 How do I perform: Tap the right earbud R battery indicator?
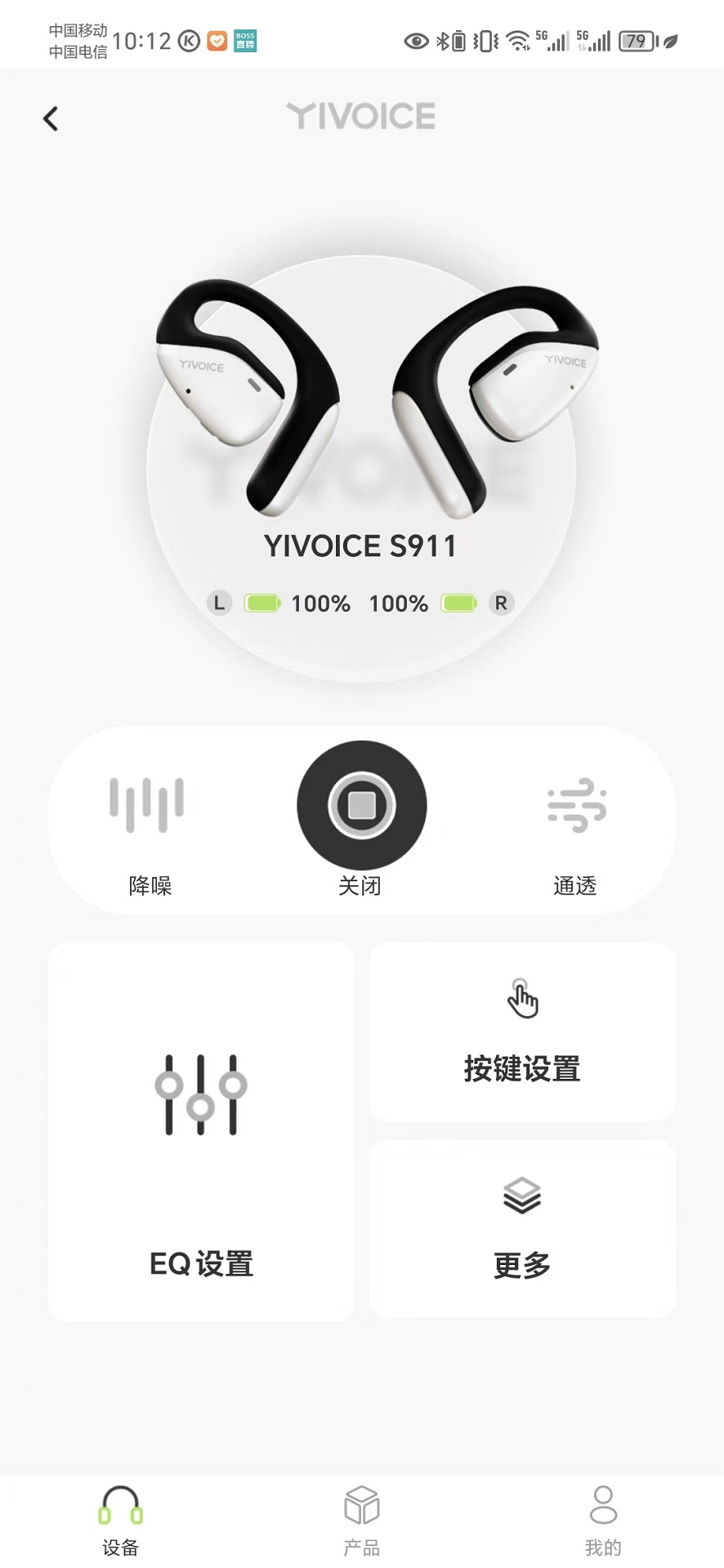pyautogui.click(x=500, y=604)
